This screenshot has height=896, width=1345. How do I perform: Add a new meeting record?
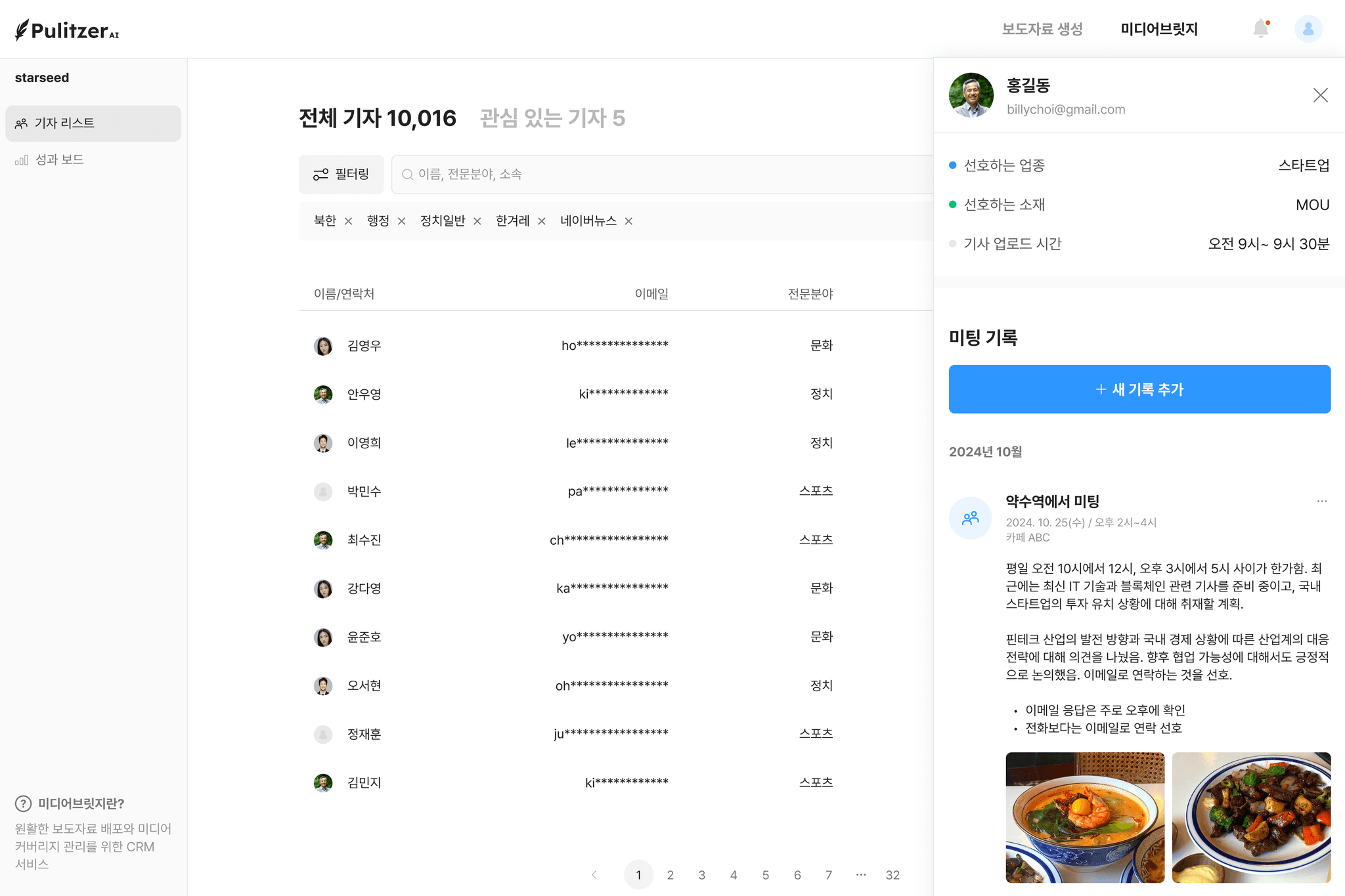coord(1139,389)
